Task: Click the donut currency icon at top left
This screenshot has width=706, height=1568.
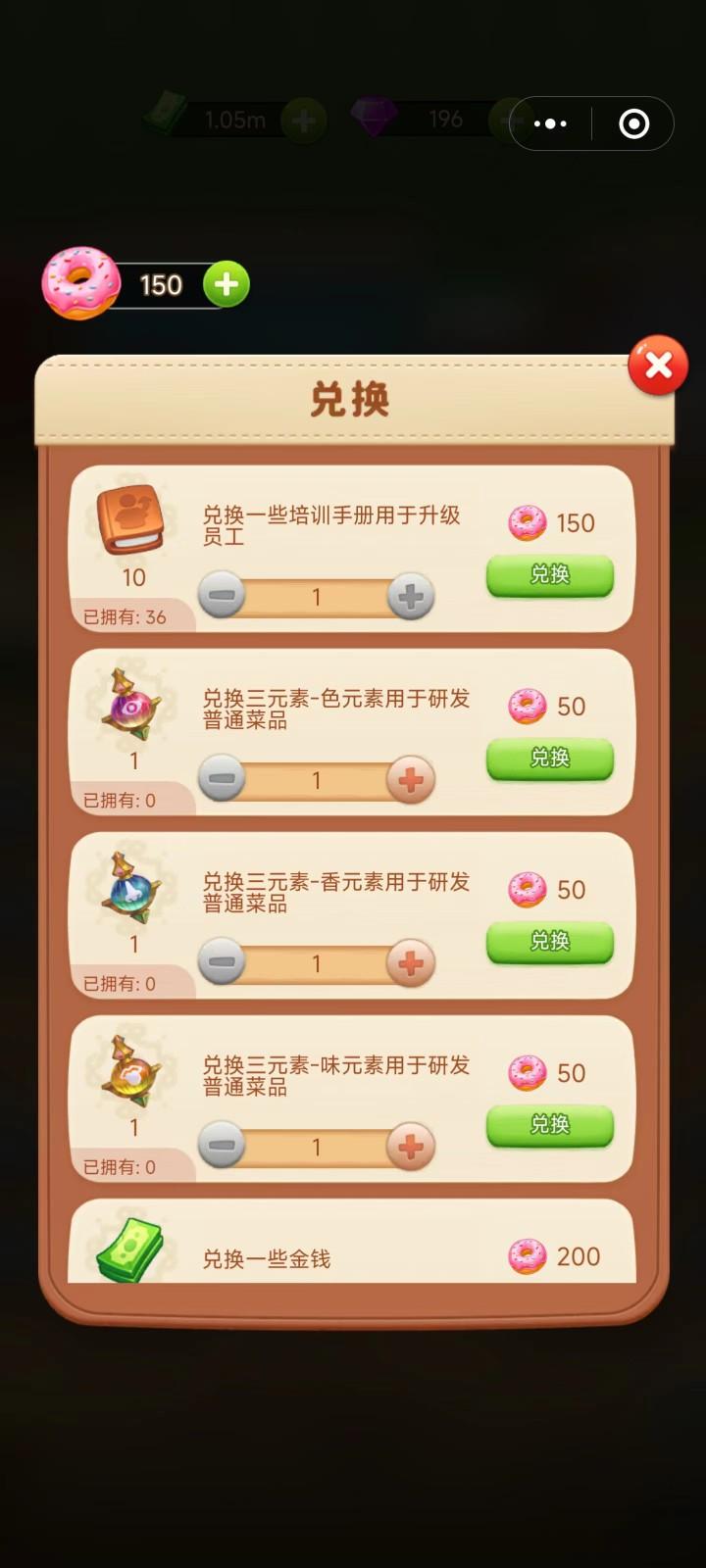Action: click(80, 282)
